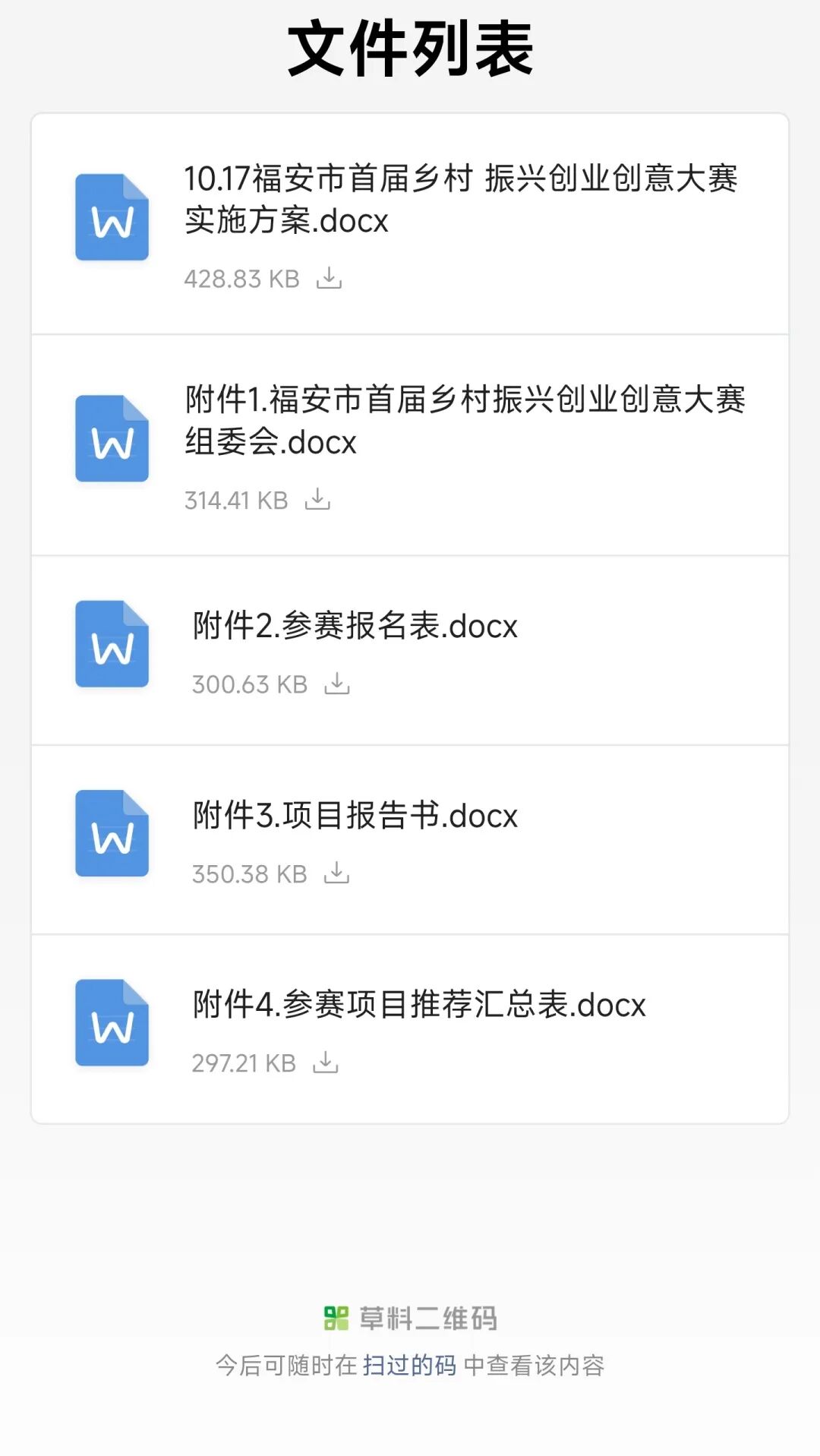Download the 314.41 KB 附件1 file

[317, 500]
